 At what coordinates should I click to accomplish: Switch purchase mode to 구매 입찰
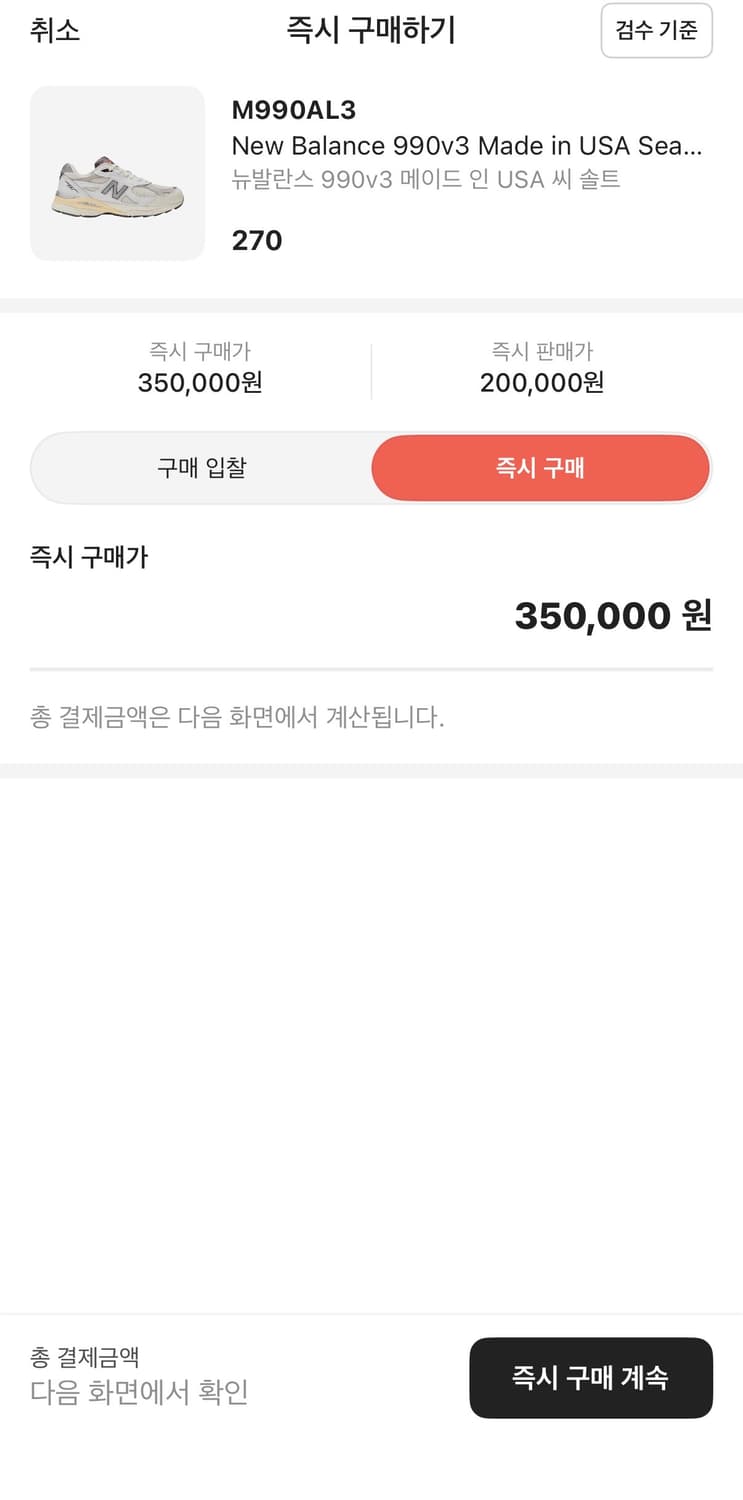tap(199, 467)
